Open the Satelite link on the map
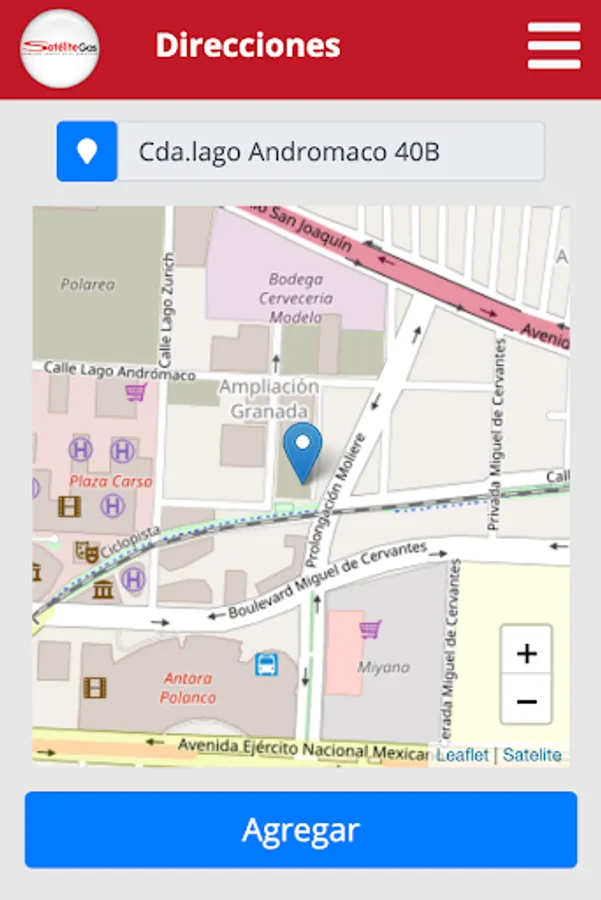Screen dimensions: 601x900 (x=532, y=754)
